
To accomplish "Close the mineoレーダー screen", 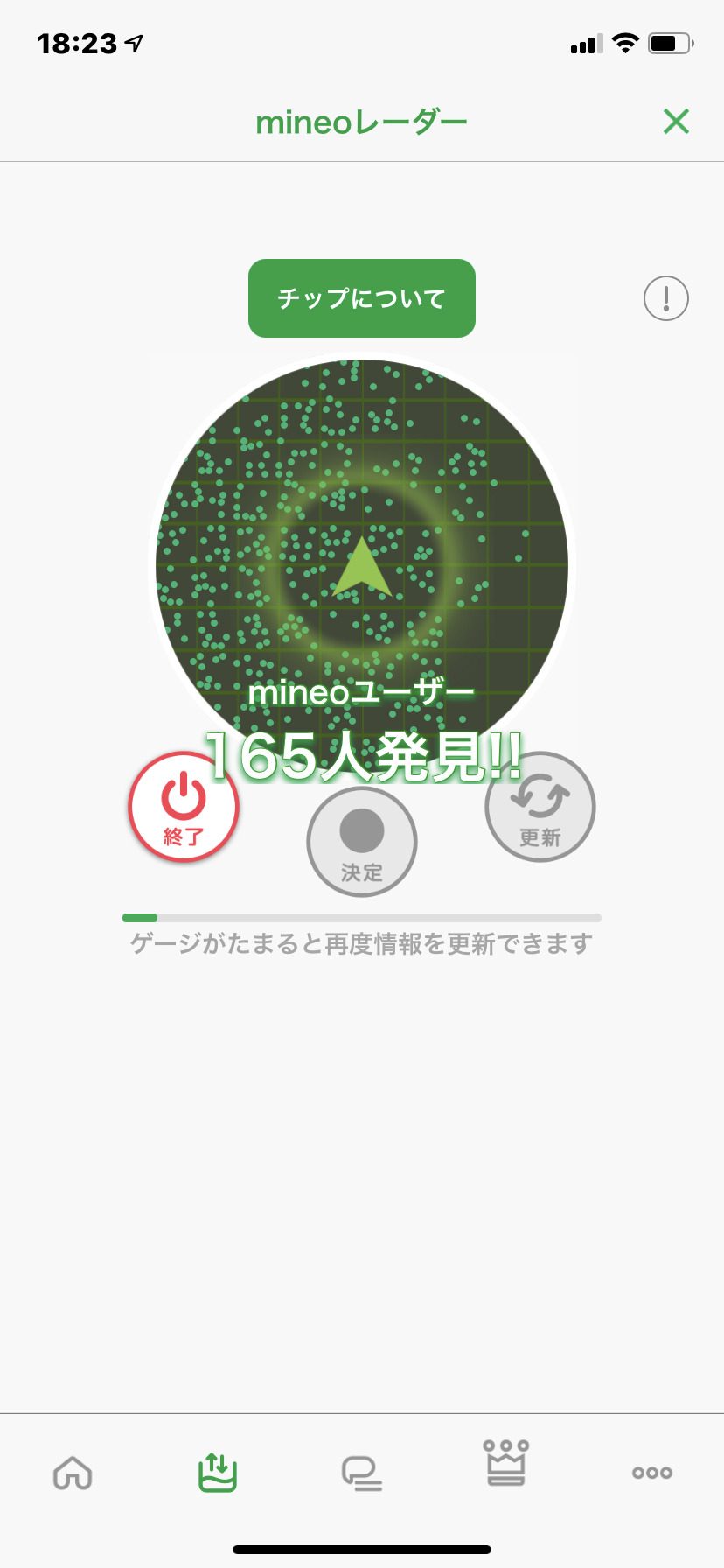I will pyautogui.click(x=676, y=122).
